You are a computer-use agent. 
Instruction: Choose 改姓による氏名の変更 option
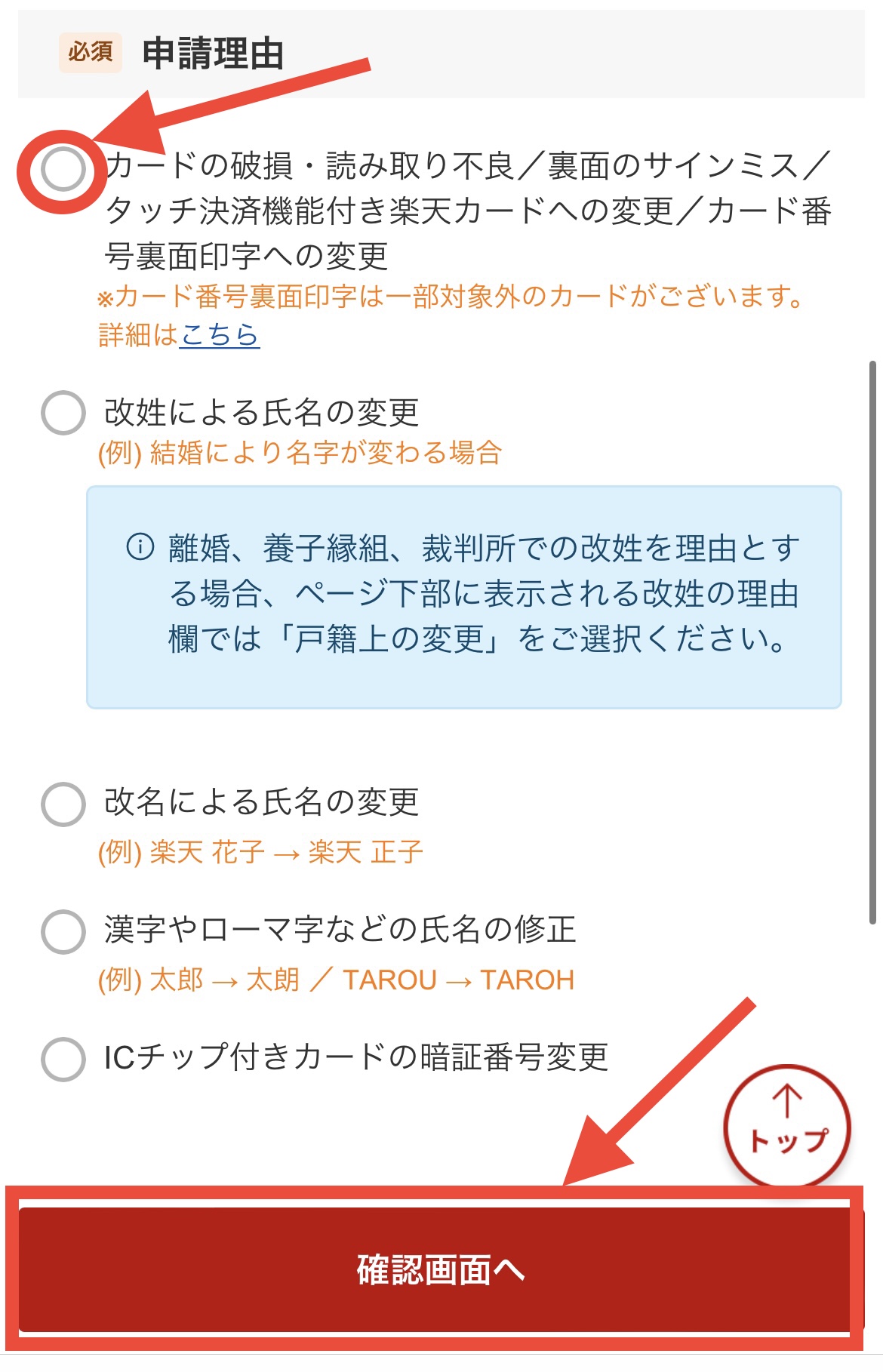[63, 413]
